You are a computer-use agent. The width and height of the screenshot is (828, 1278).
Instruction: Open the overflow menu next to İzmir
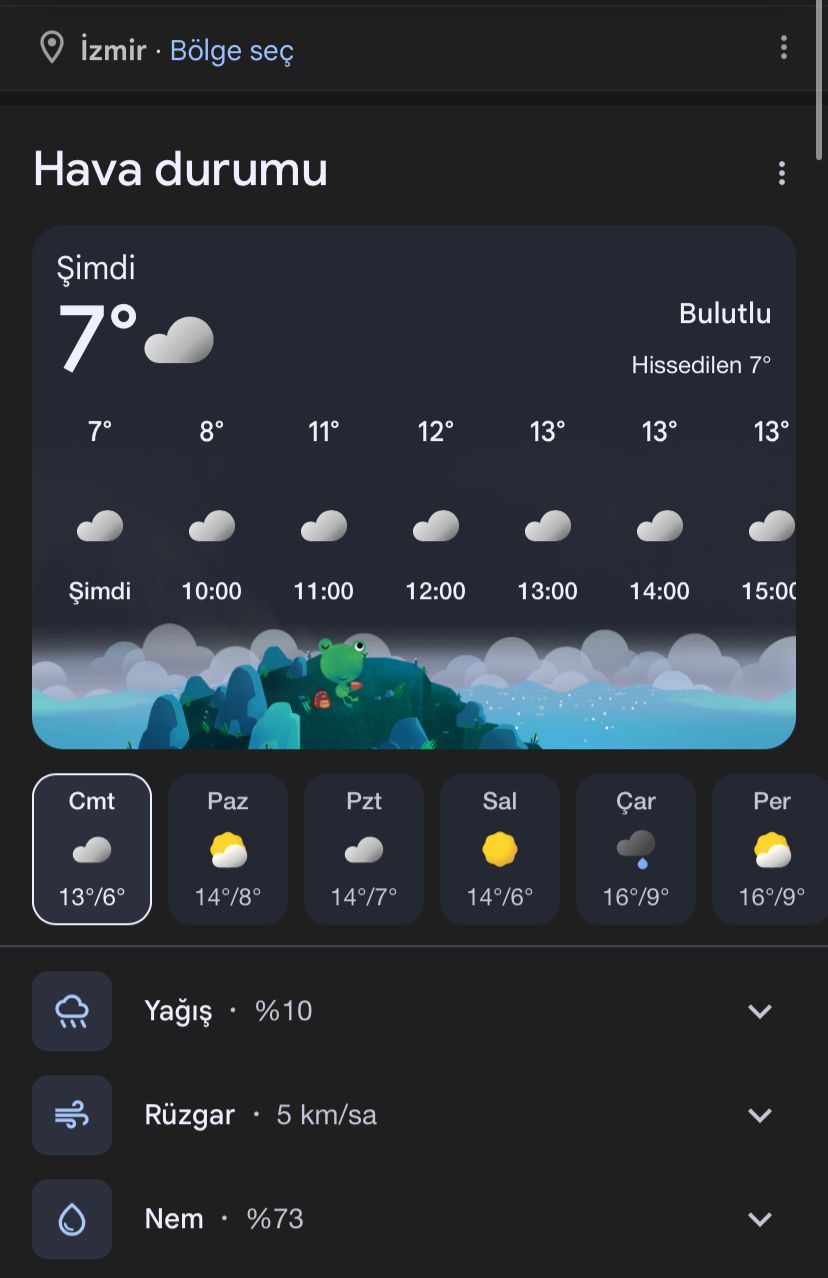pos(783,47)
